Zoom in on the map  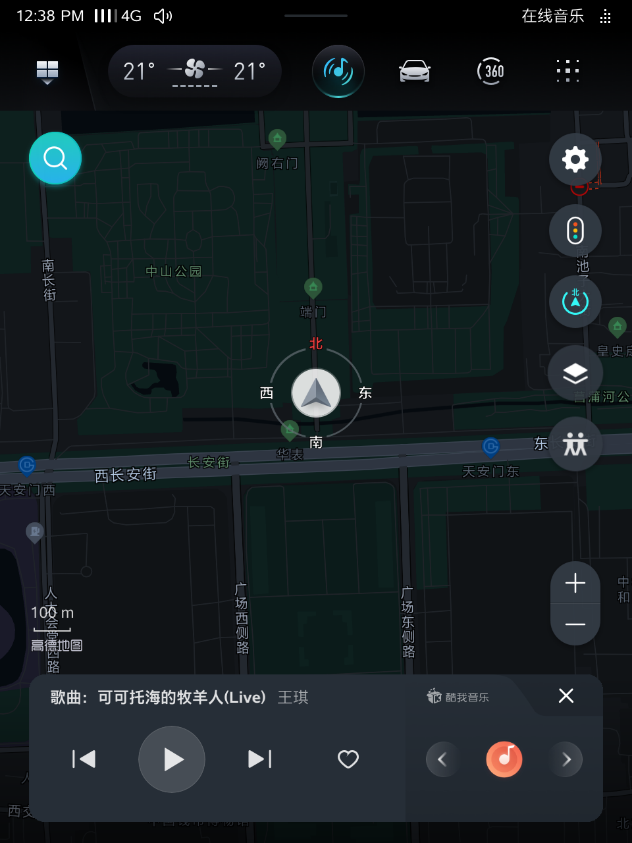575,584
